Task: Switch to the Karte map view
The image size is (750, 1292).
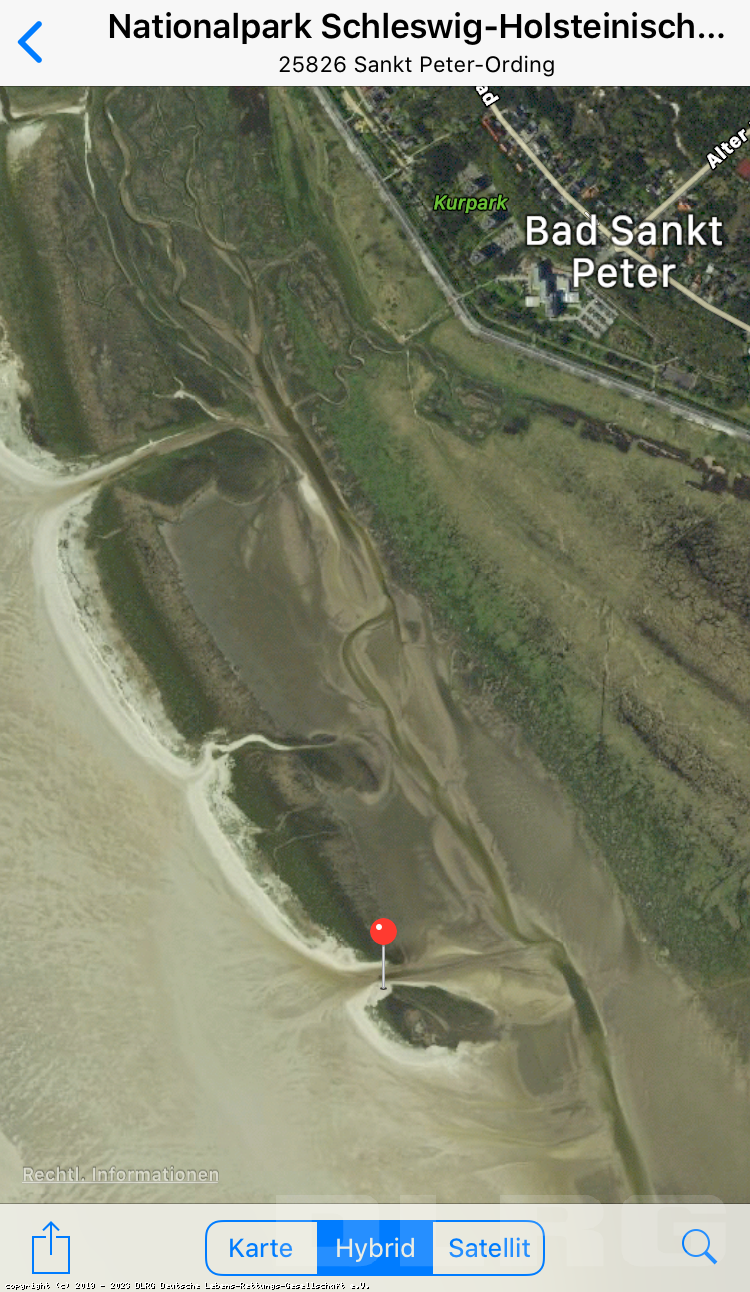Action: [261, 1248]
